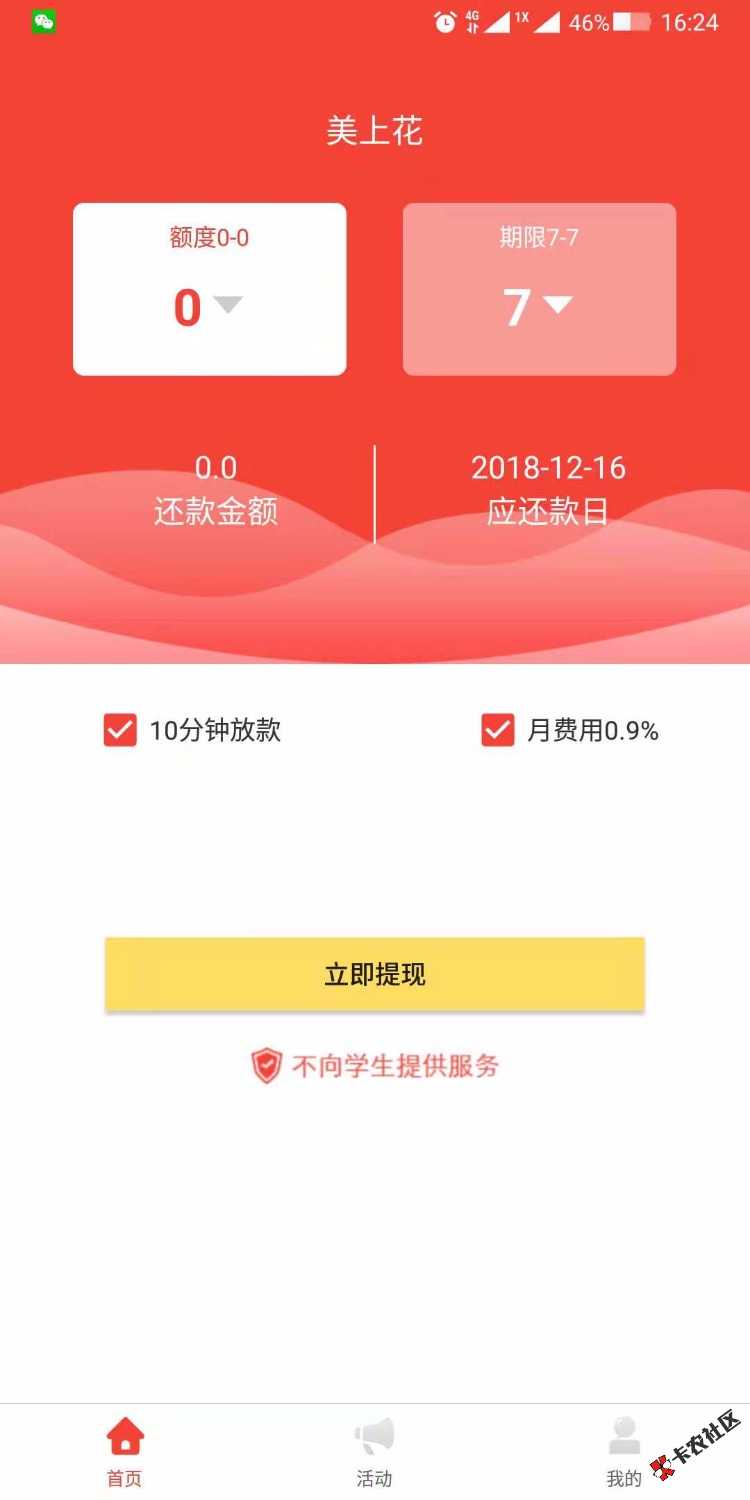Toggle the 月费用0.9% checkbox

pyautogui.click(x=498, y=730)
